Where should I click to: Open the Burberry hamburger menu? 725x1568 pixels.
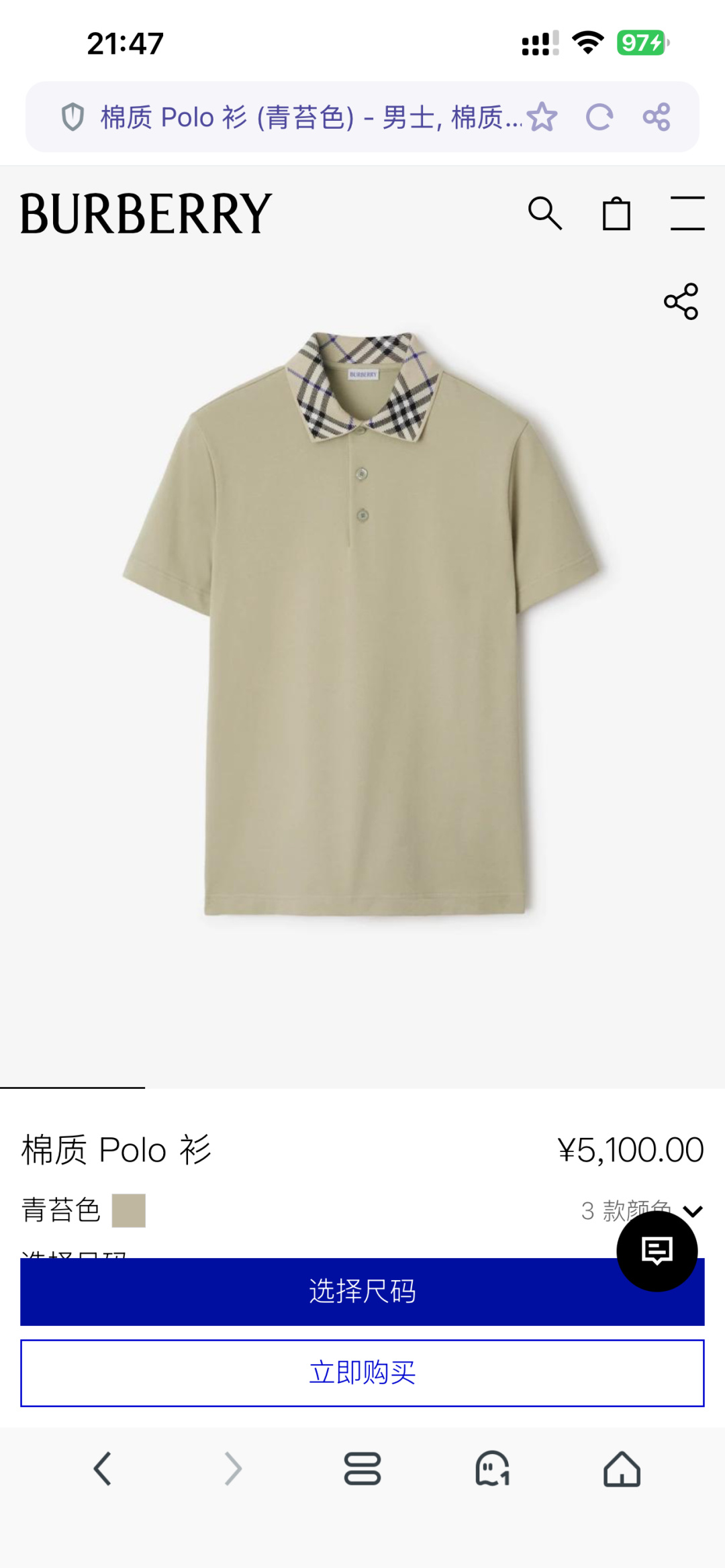pos(687,214)
